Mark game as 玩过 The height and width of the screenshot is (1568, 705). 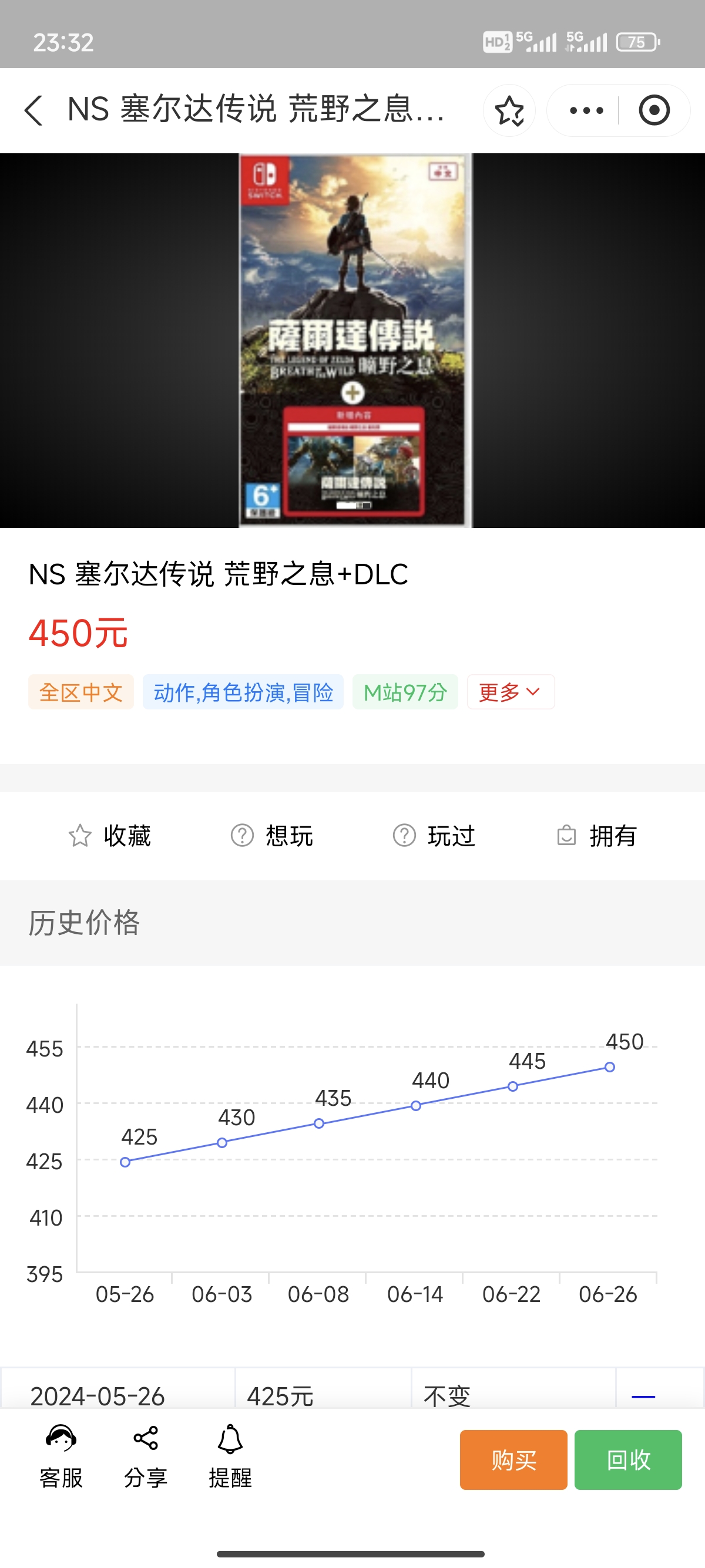[434, 836]
